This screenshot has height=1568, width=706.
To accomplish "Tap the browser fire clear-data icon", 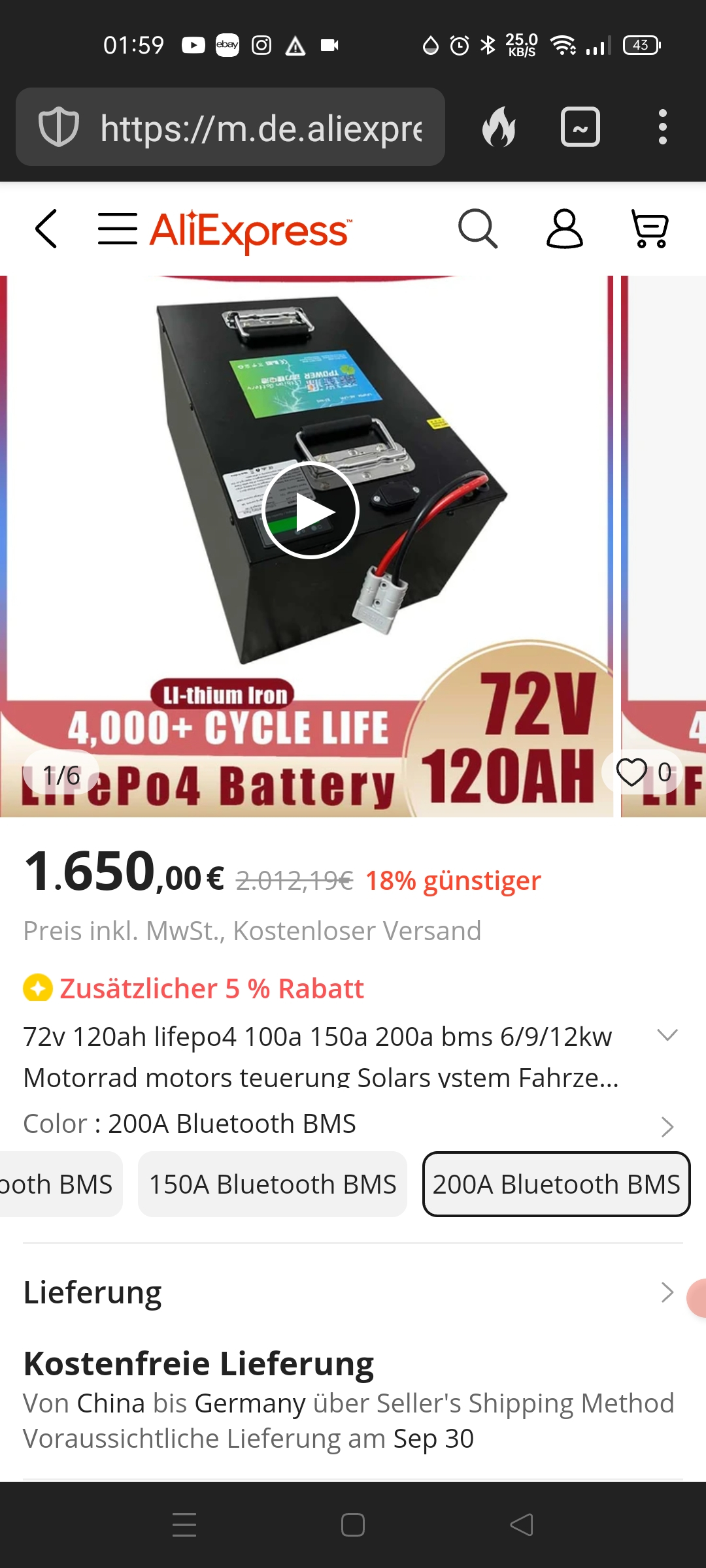I will [499, 127].
